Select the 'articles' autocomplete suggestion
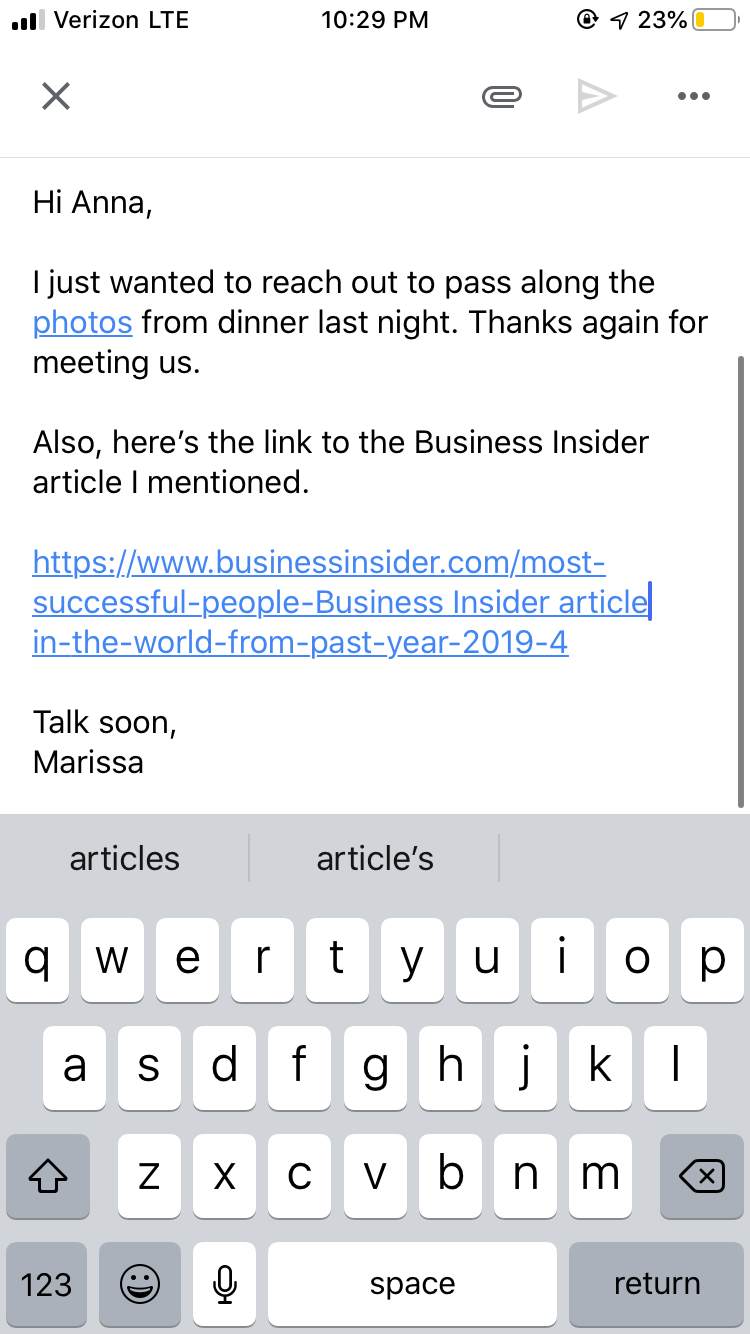The height and width of the screenshot is (1334, 750). pyautogui.click(x=124, y=858)
